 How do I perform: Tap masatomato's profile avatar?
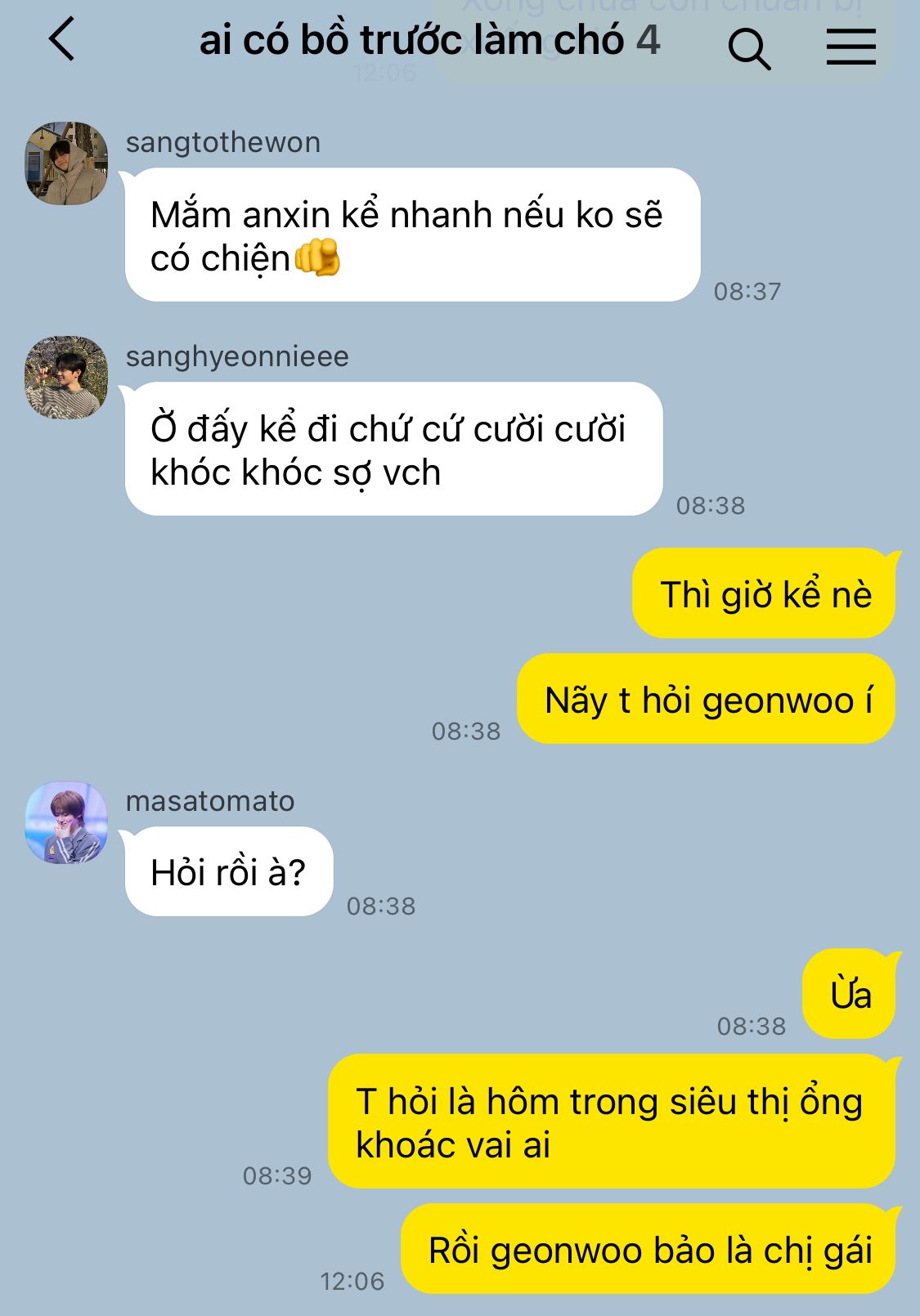[66, 822]
